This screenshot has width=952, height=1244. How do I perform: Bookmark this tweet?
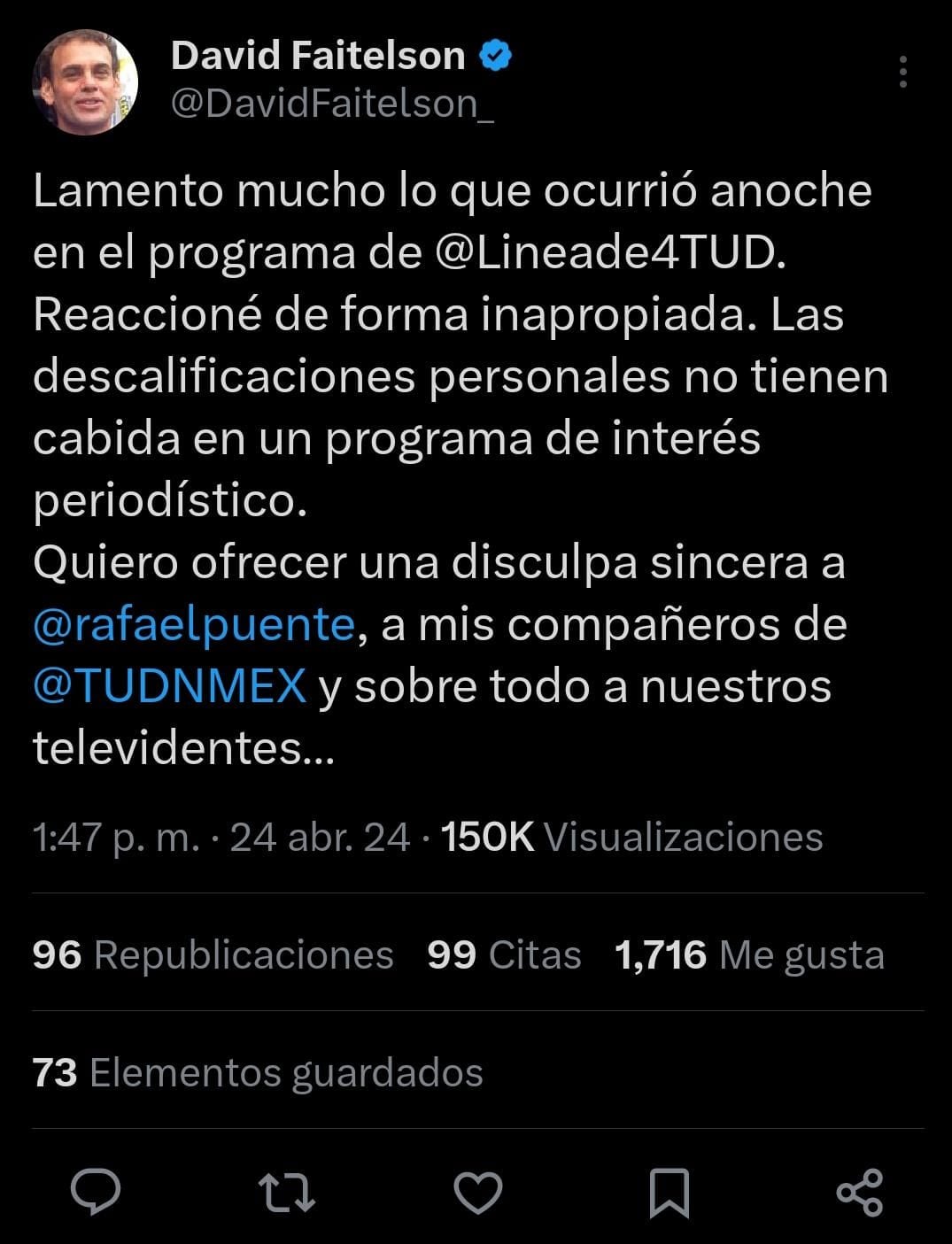pyautogui.click(x=669, y=1193)
